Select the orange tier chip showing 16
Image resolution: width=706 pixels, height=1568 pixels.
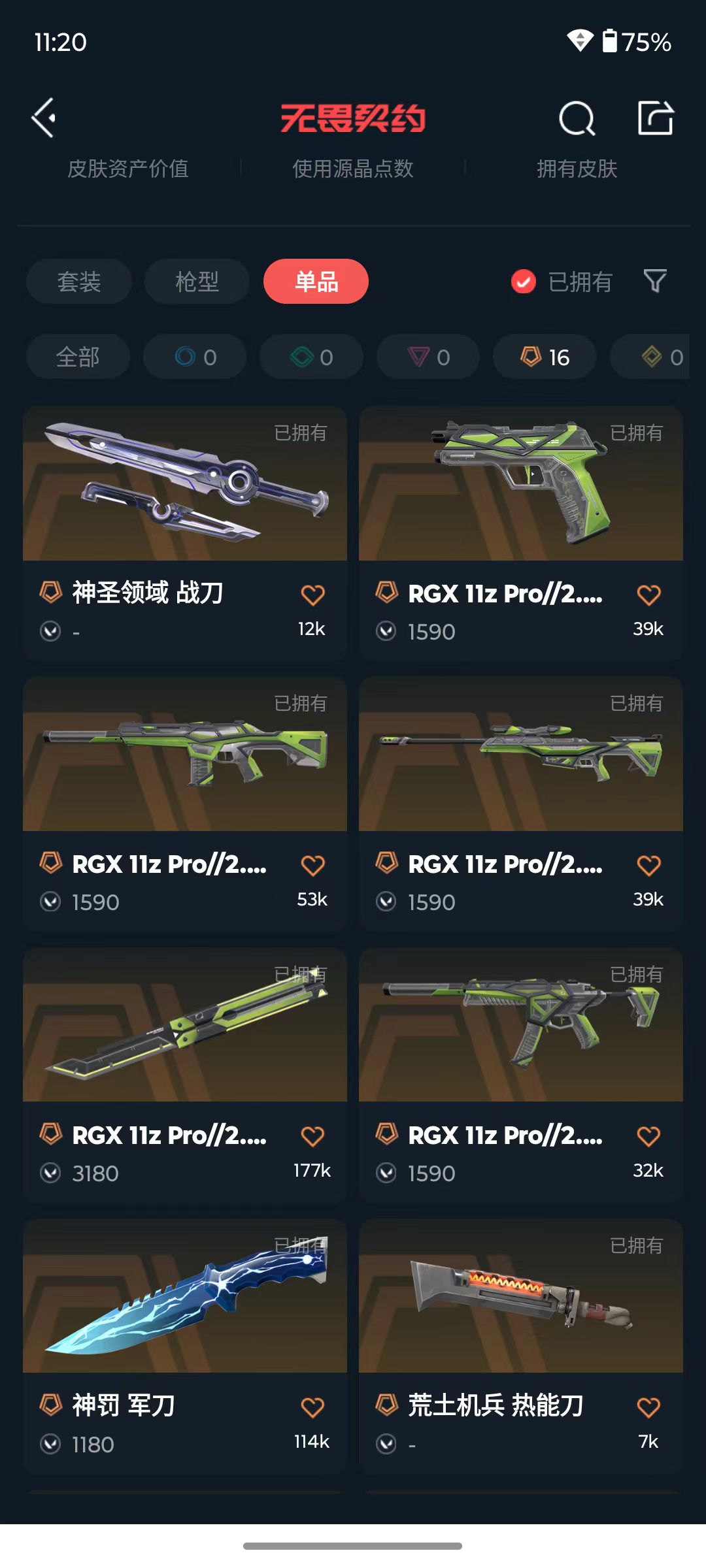pyautogui.click(x=545, y=357)
